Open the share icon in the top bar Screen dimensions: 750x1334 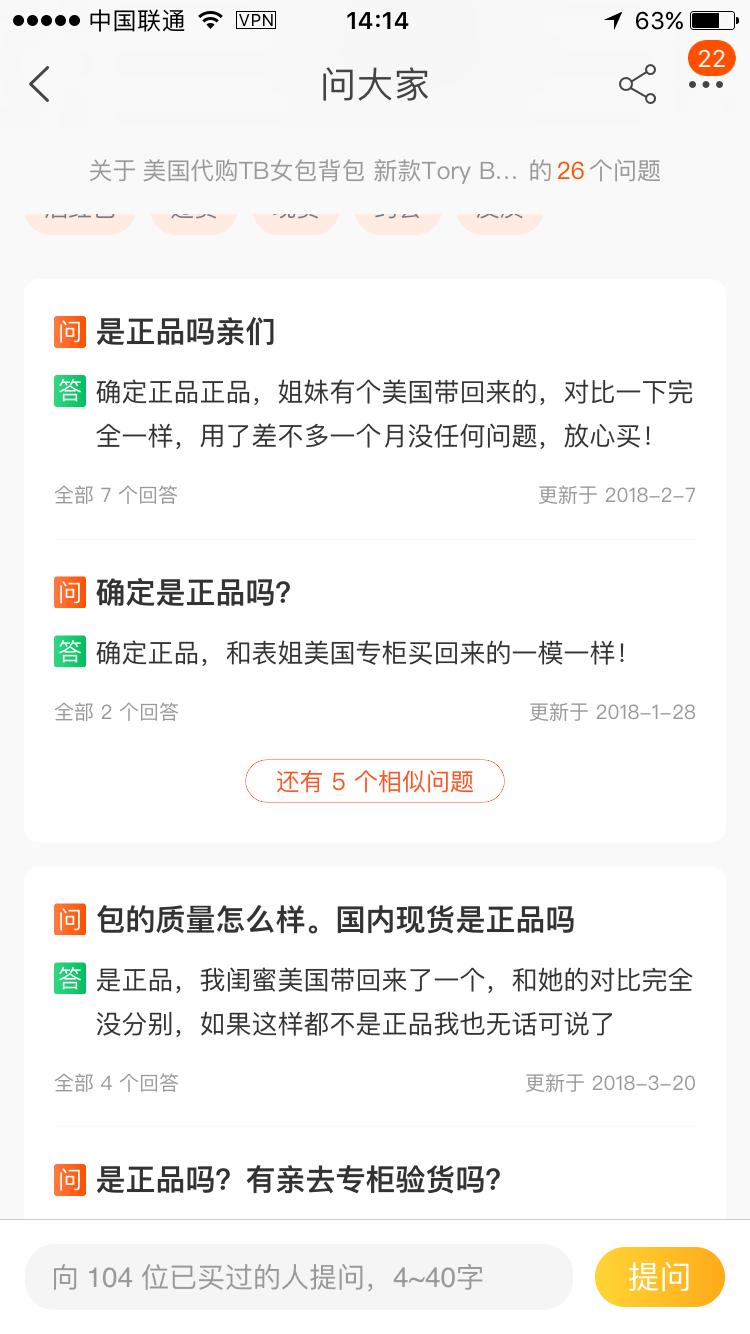pos(637,84)
